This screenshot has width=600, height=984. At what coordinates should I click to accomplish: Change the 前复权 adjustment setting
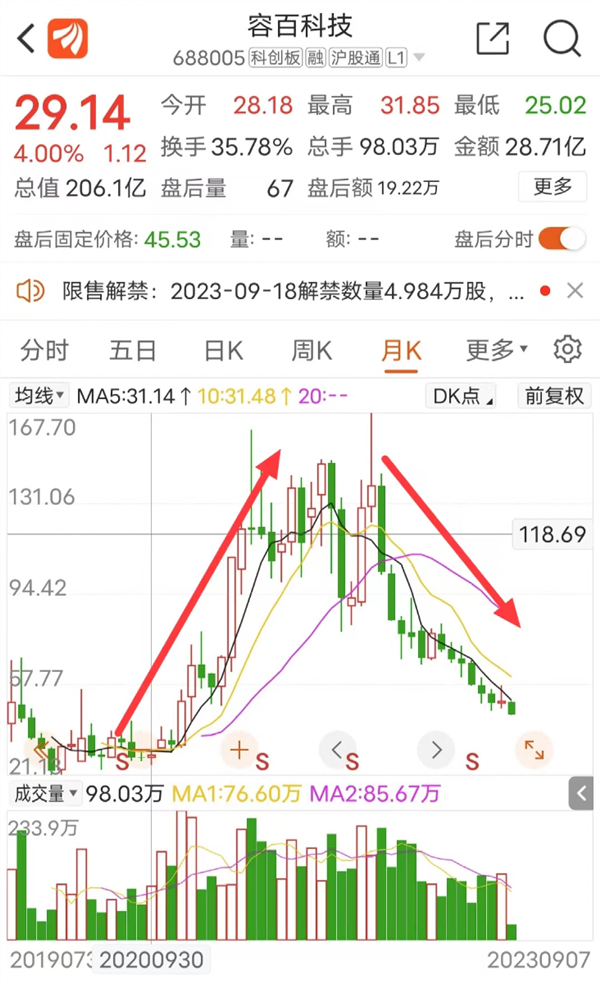(x=554, y=396)
